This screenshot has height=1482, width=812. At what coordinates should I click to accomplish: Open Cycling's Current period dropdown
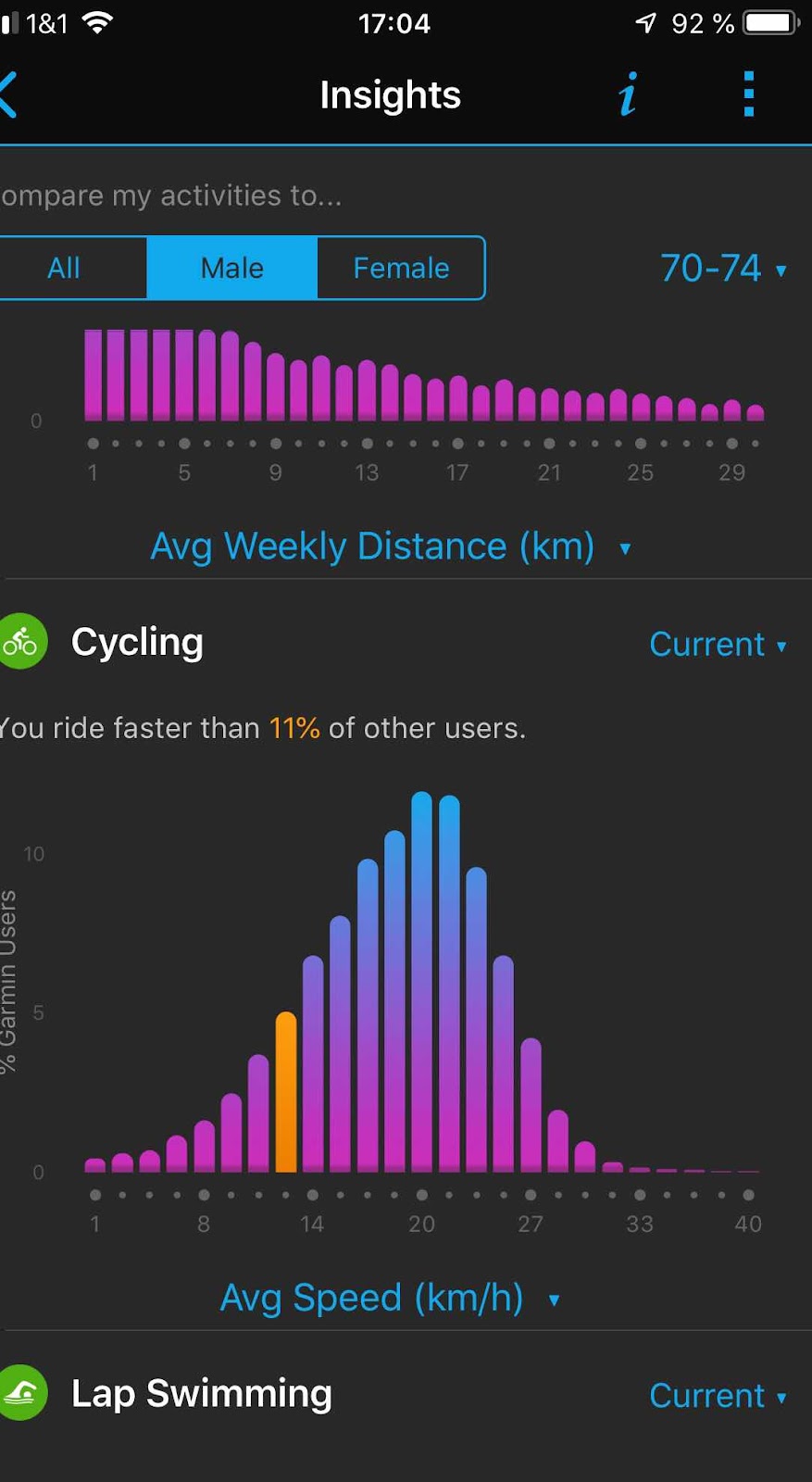pos(718,644)
